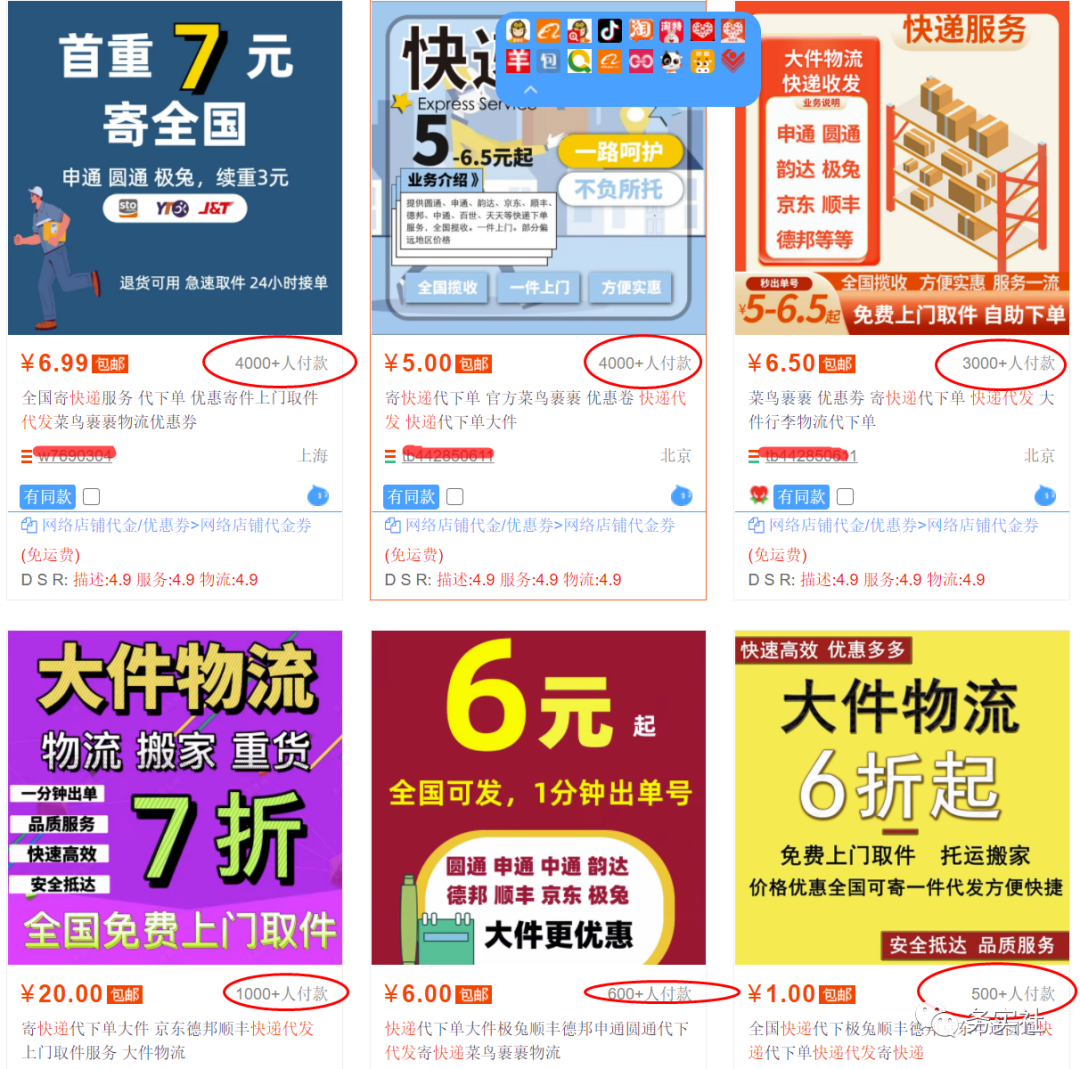
Task: Open the ¥6.50 快递服务 product
Action: click(902, 167)
